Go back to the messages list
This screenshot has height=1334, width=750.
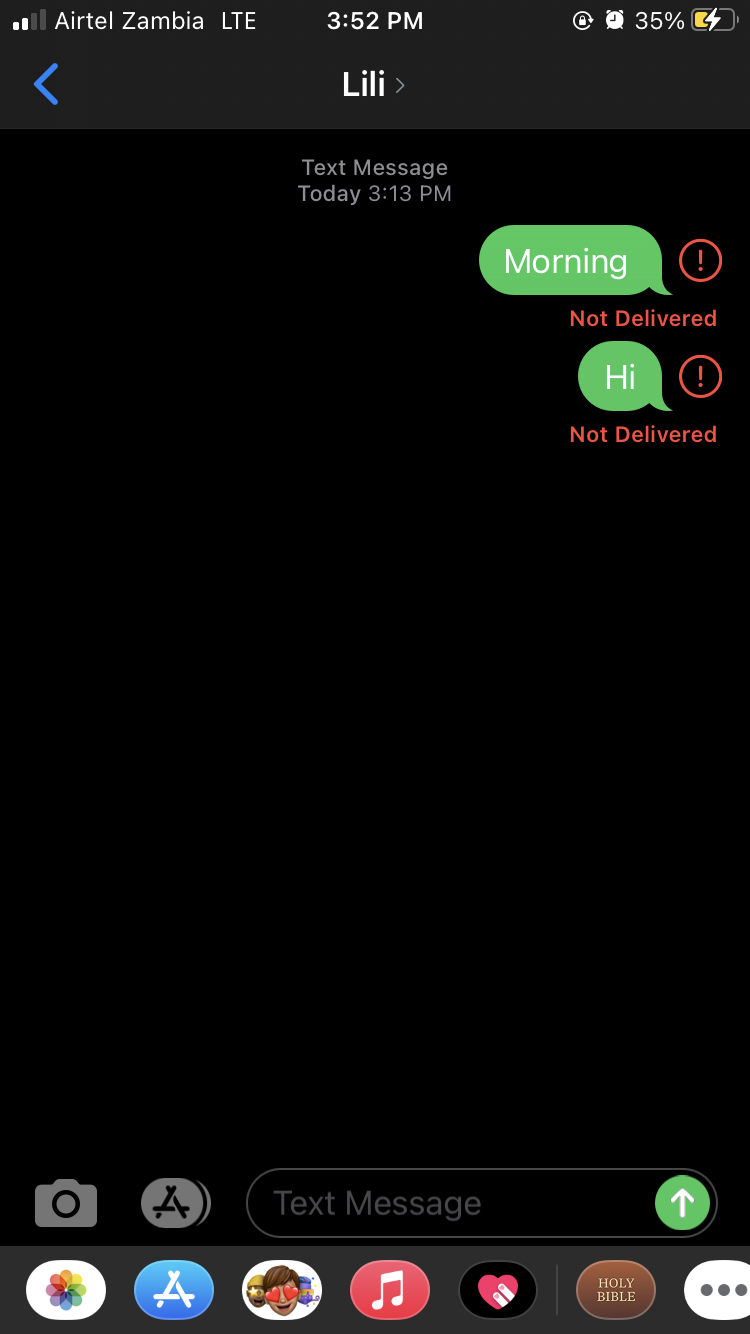[x=46, y=84]
